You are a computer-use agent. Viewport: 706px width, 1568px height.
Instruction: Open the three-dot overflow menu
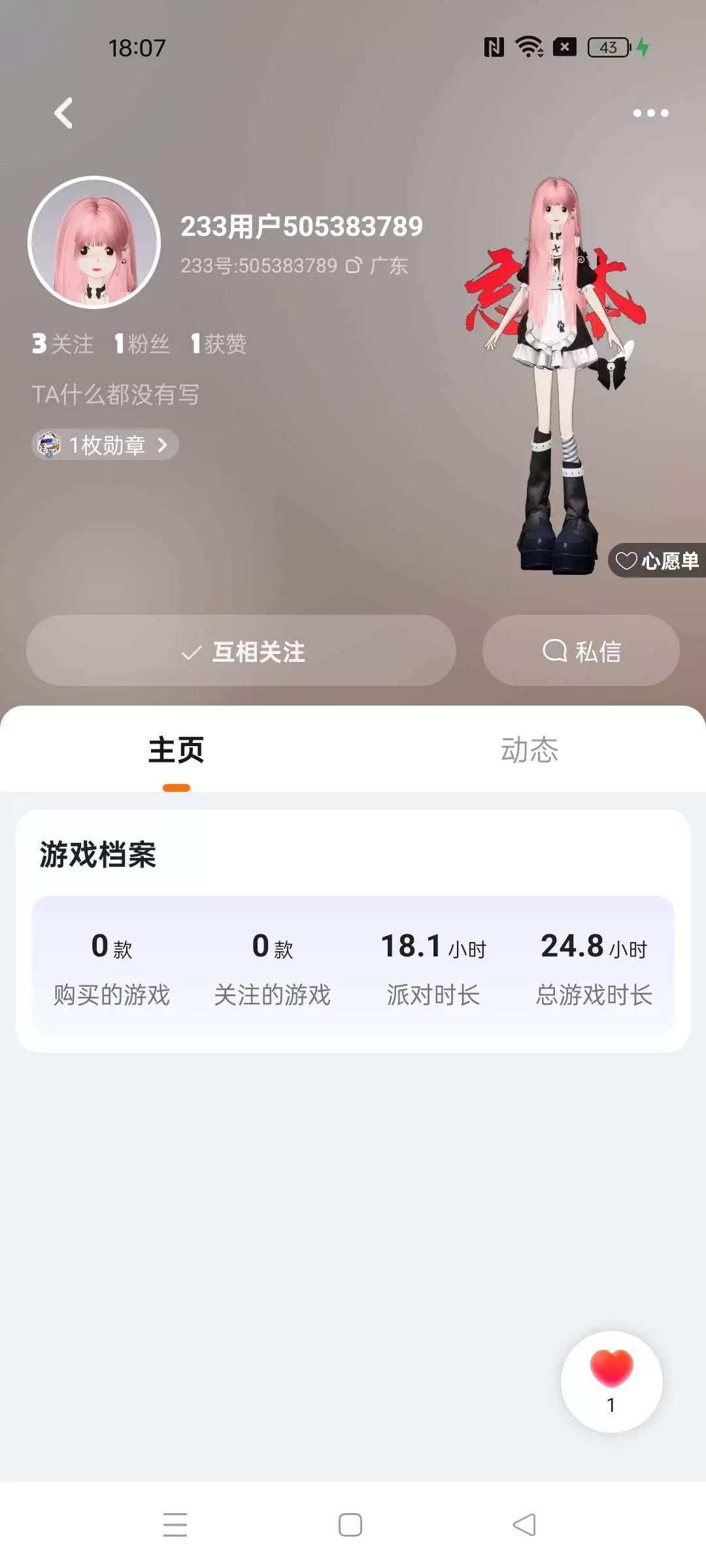(x=650, y=113)
